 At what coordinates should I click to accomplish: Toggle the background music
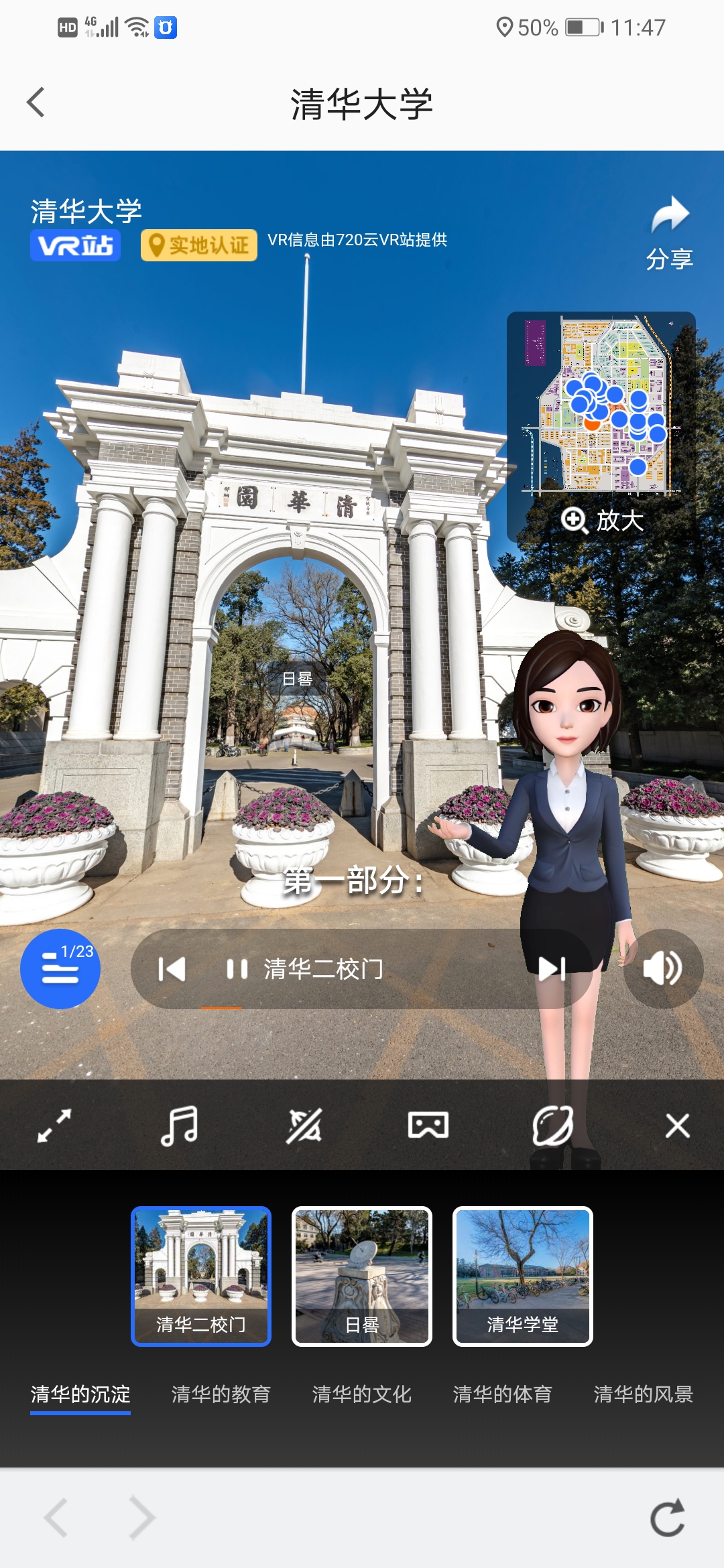point(179,1126)
